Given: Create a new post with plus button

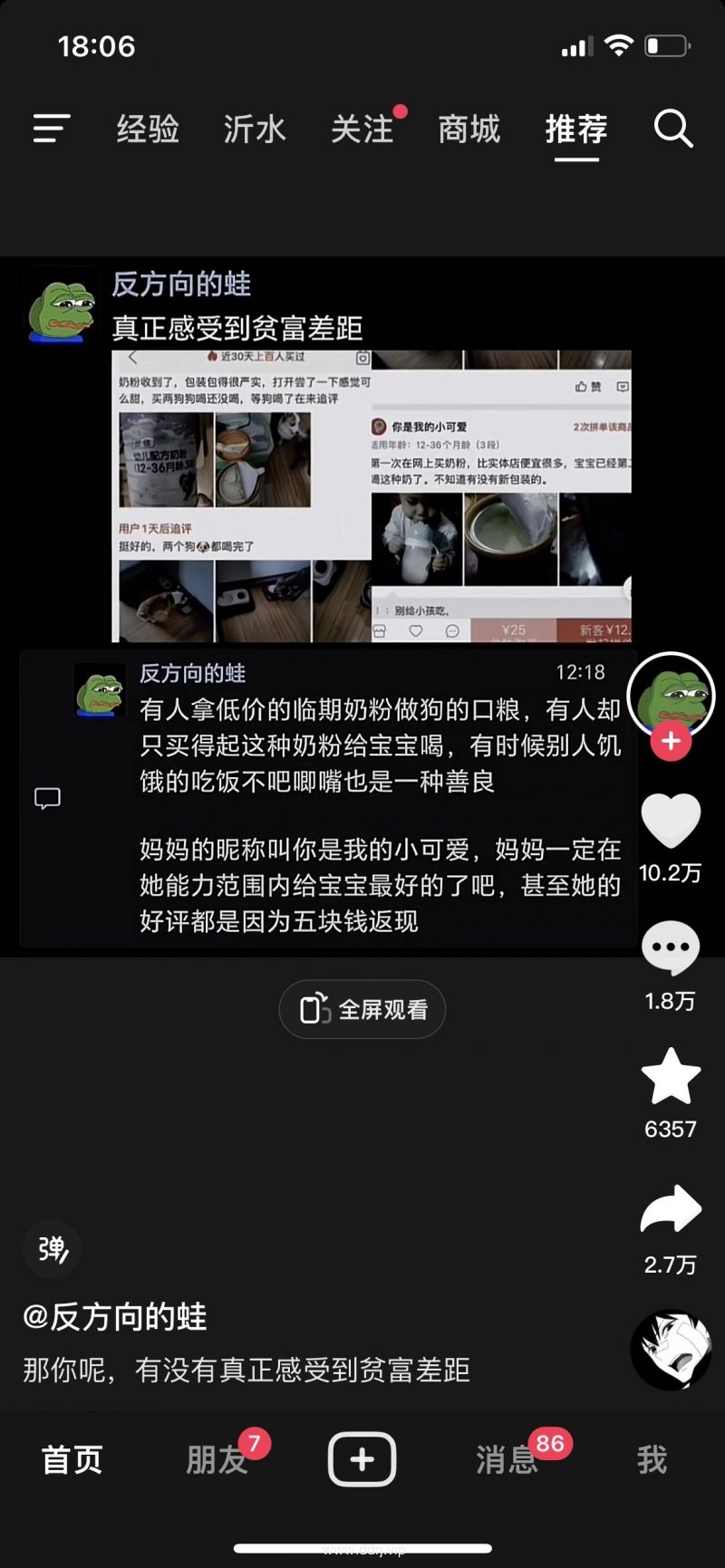Looking at the screenshot, I should coord(362,1459).
